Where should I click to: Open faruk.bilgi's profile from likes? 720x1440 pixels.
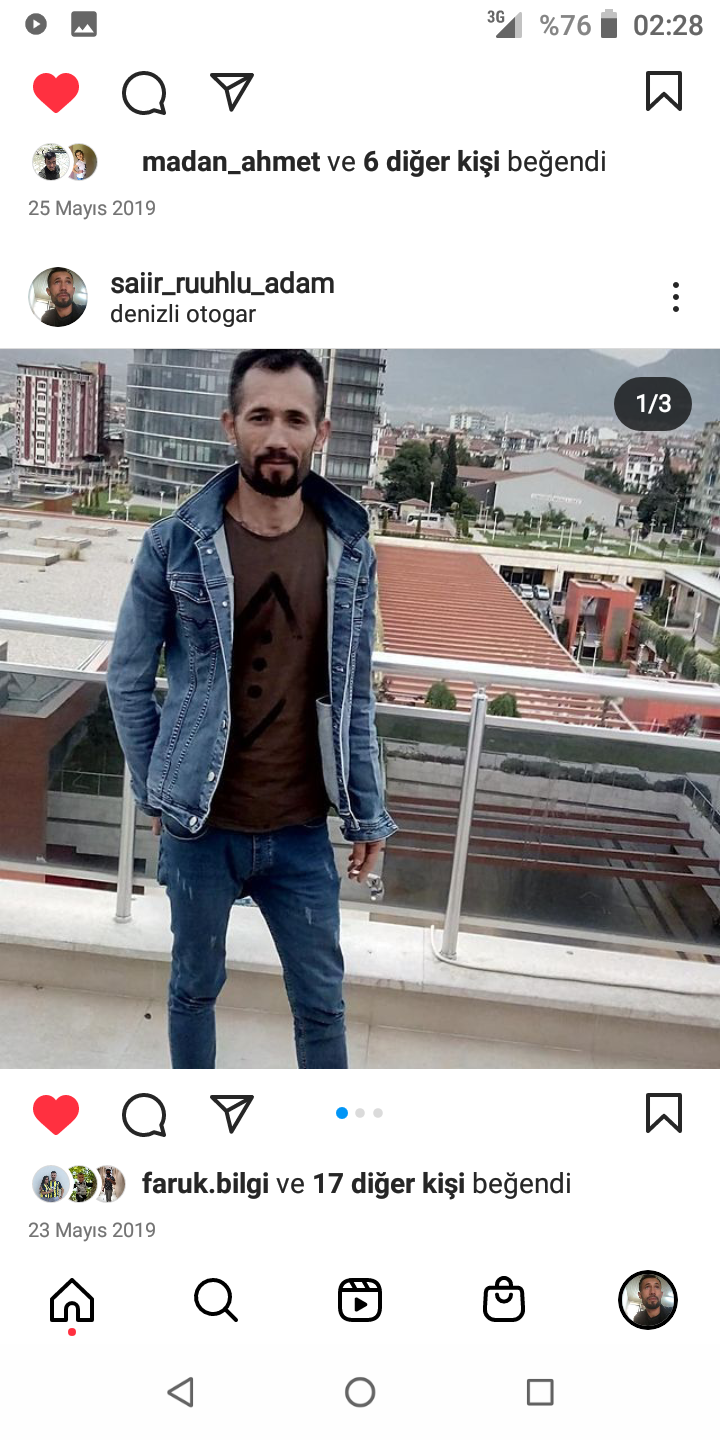click(205, 1184)
